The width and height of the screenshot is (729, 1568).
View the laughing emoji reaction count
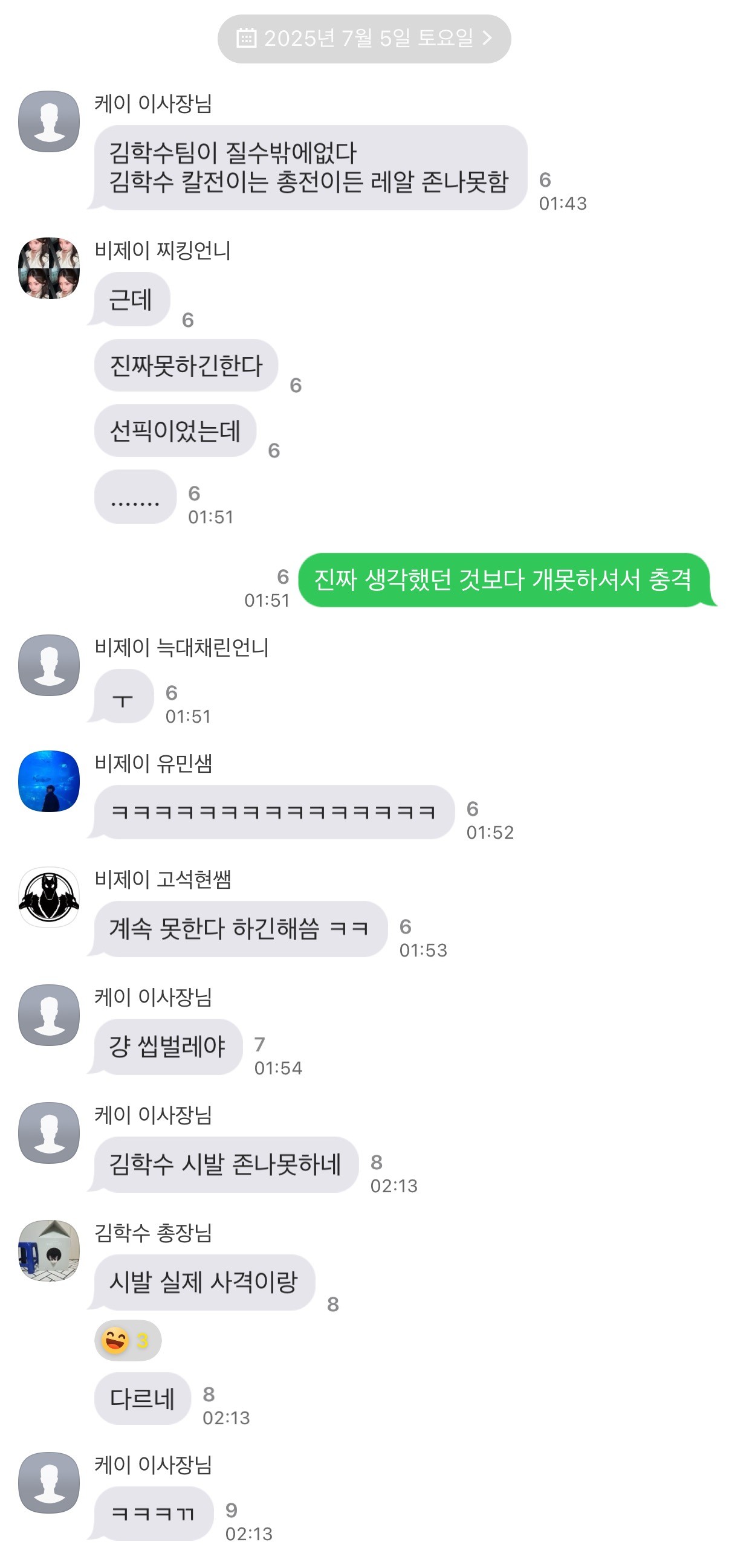coord(128,1340)
